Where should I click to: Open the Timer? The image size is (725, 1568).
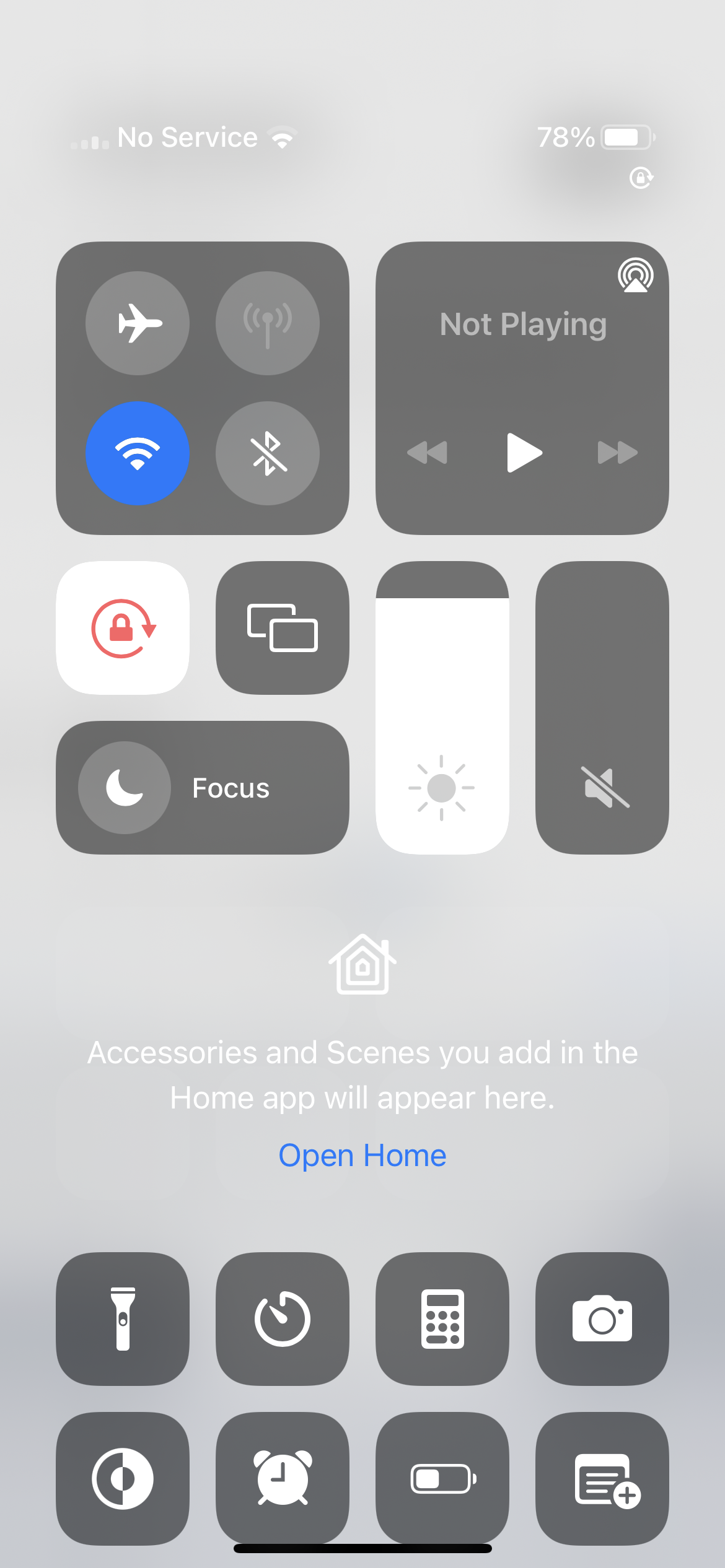[x=283, y=1319]
